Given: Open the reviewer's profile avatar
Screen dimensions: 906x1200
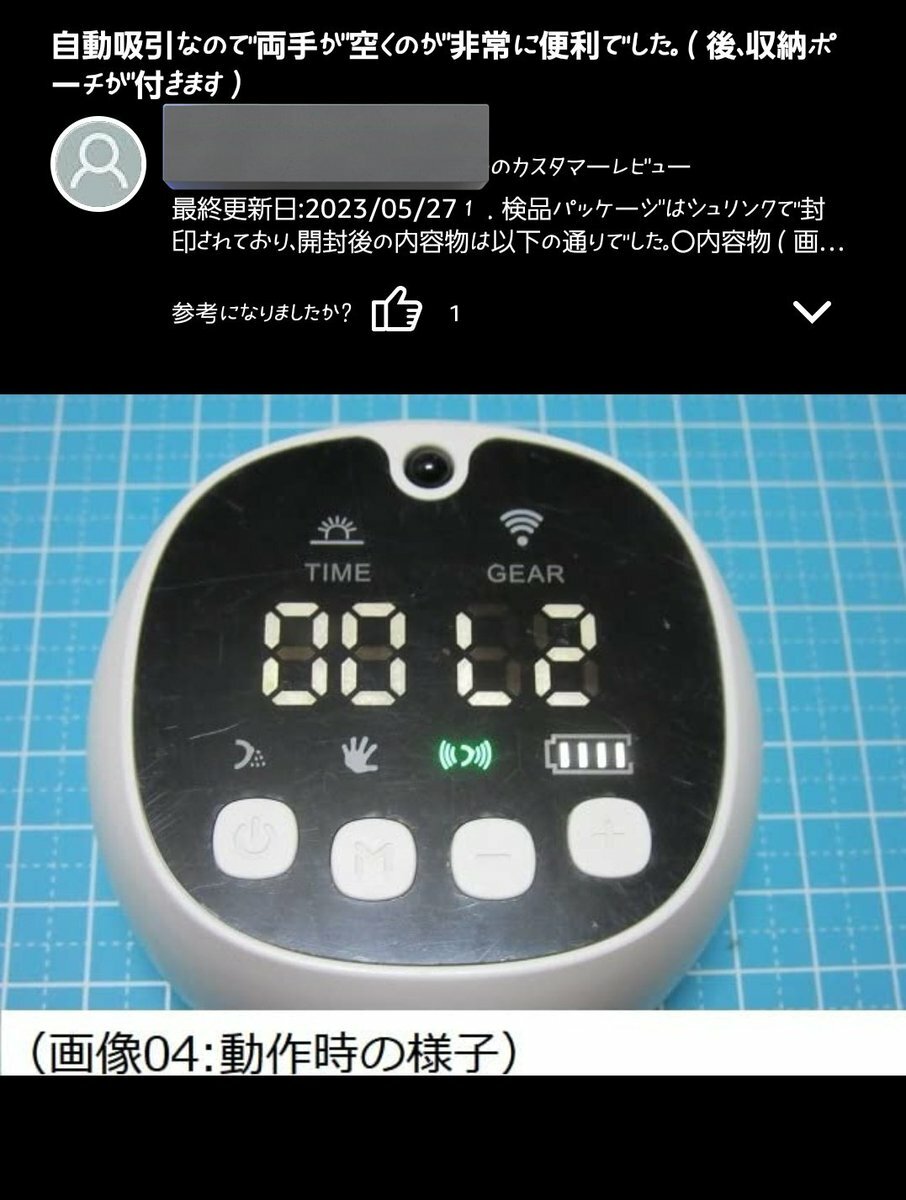Looking at the screenshot, I should [x=99, y=160].
